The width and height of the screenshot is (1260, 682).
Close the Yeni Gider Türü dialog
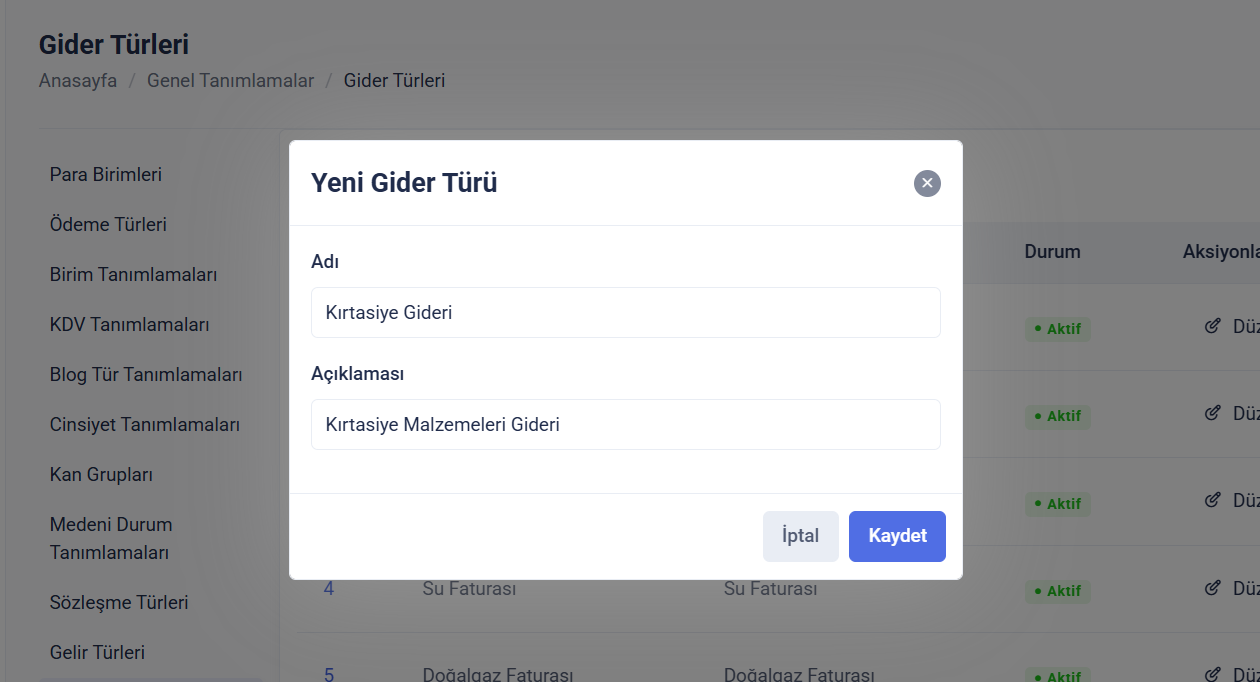click(927, 183)
